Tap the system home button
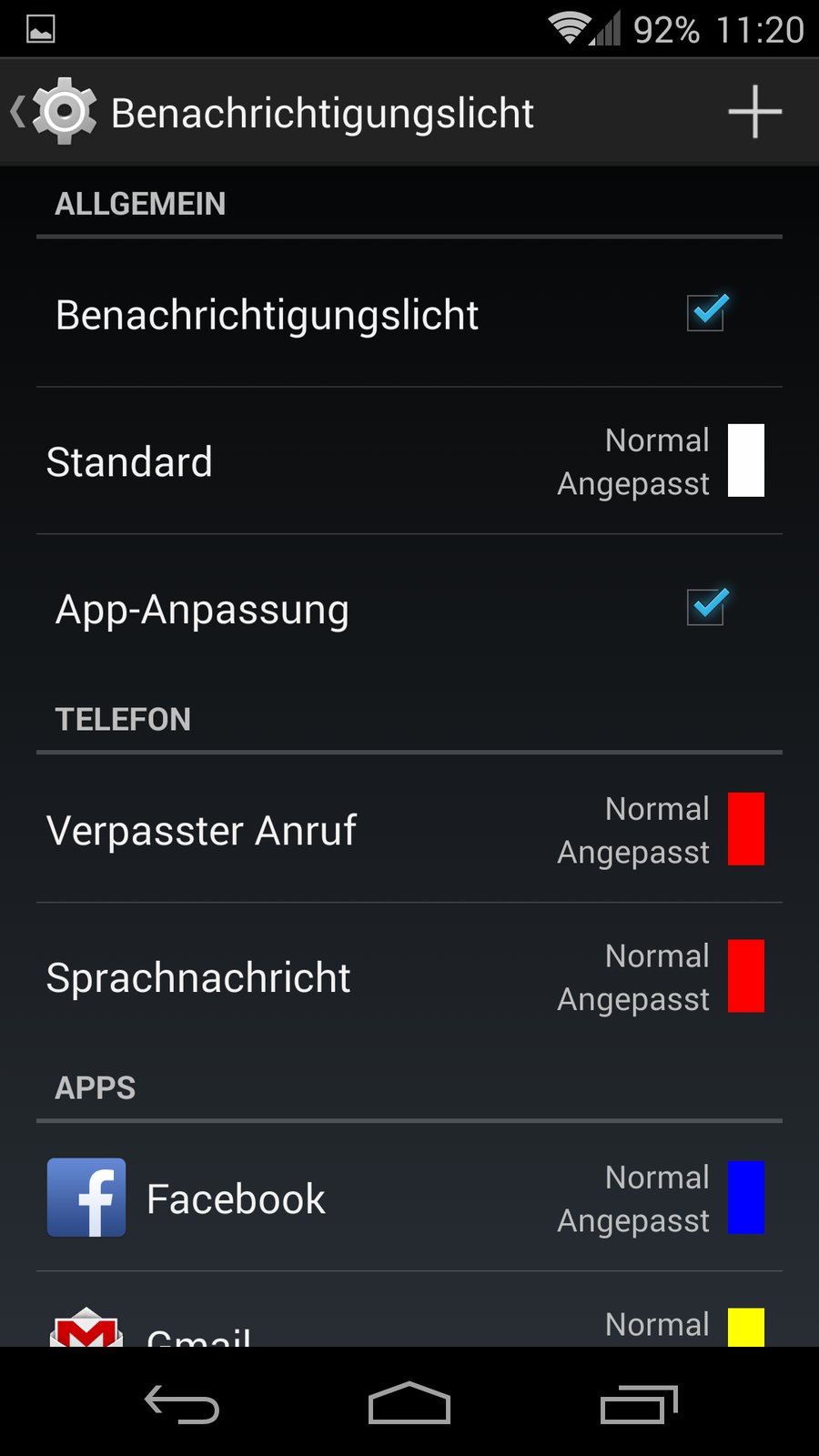Image resolution: width=819 pixels, height=1456 pixels. (409, 1404)
